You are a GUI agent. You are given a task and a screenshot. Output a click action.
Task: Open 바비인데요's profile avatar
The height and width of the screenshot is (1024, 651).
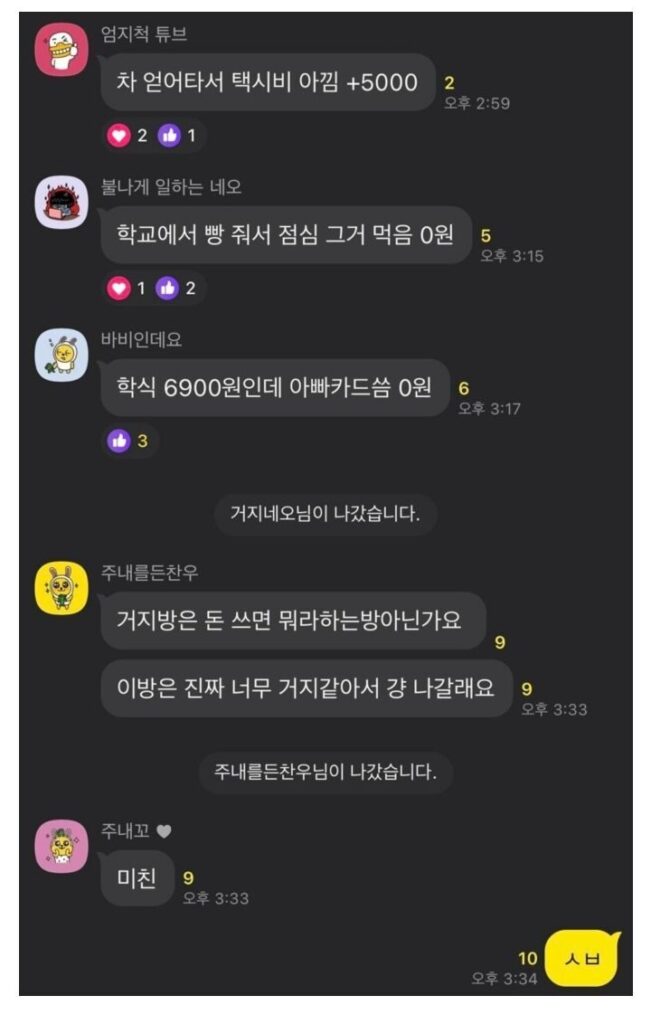[x=62, y=355]
